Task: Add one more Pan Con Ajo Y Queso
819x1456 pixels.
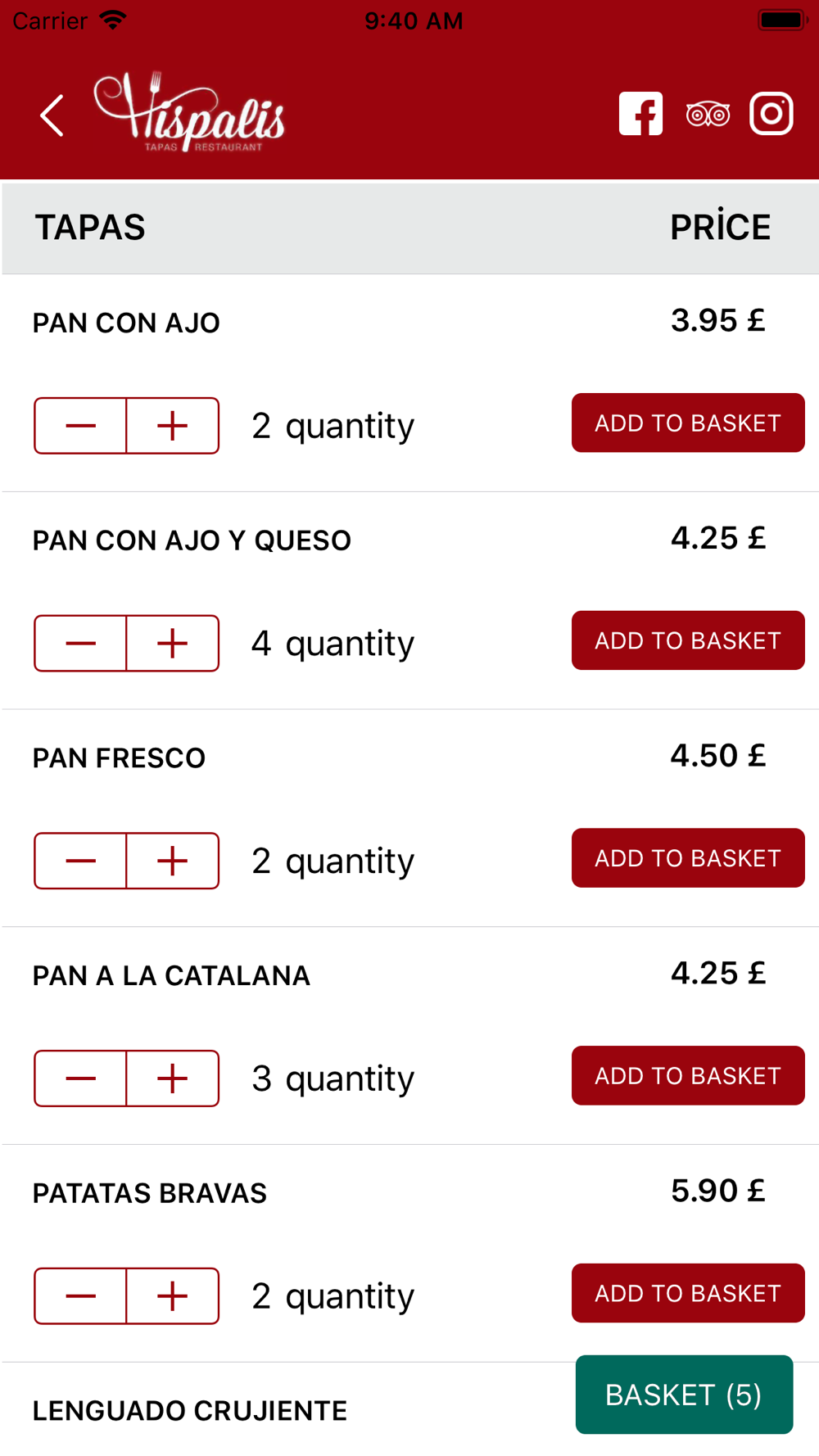Action: pyautogui.click(x=173, y=644)
